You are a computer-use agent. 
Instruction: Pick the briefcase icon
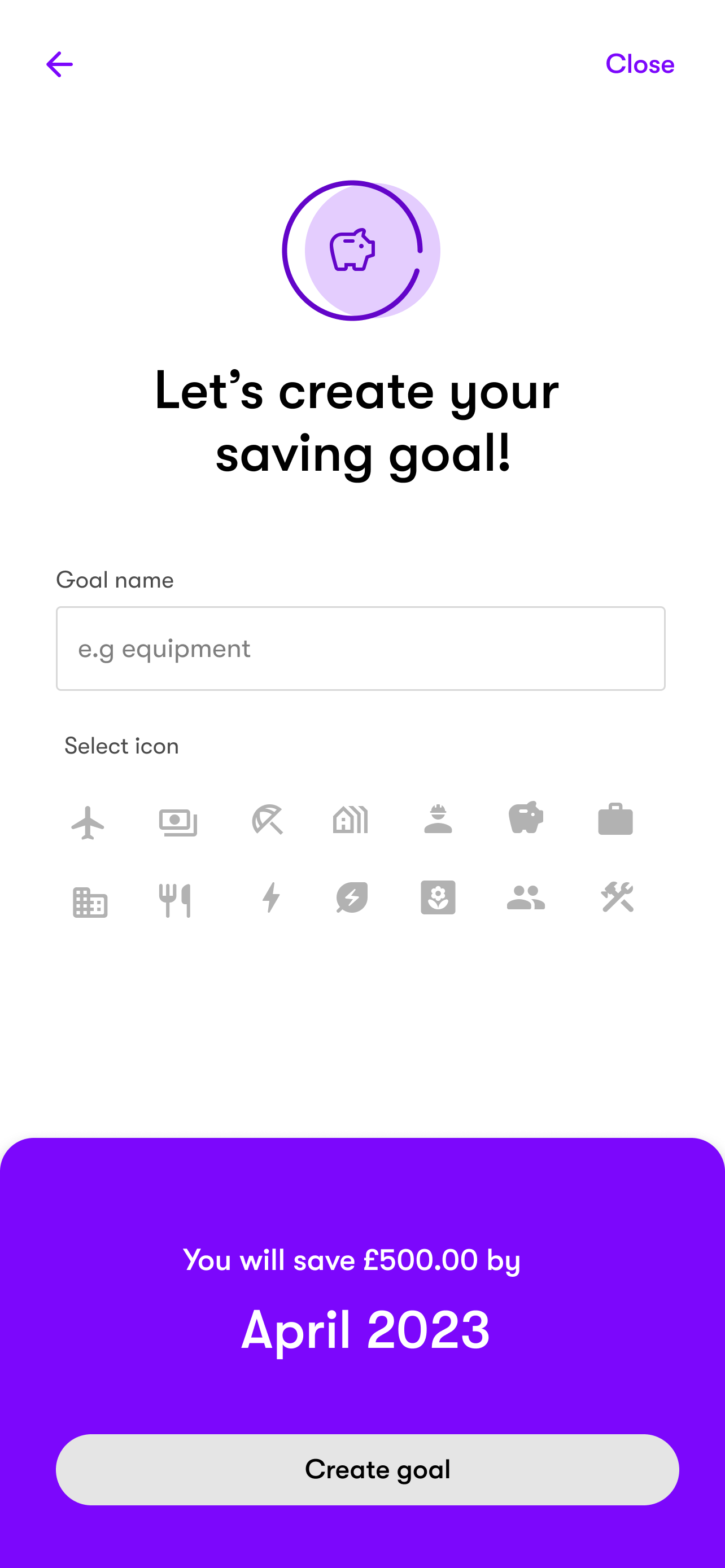(615, 818)
